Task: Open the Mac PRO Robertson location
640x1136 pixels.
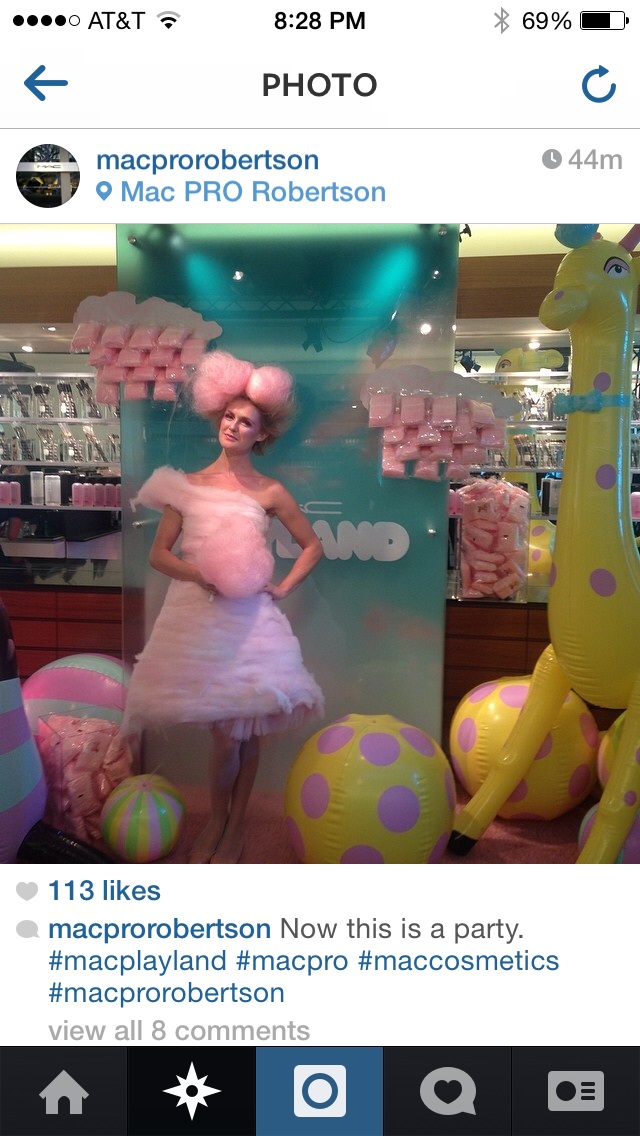Action: pyautogui.click(x=241, y=192)
